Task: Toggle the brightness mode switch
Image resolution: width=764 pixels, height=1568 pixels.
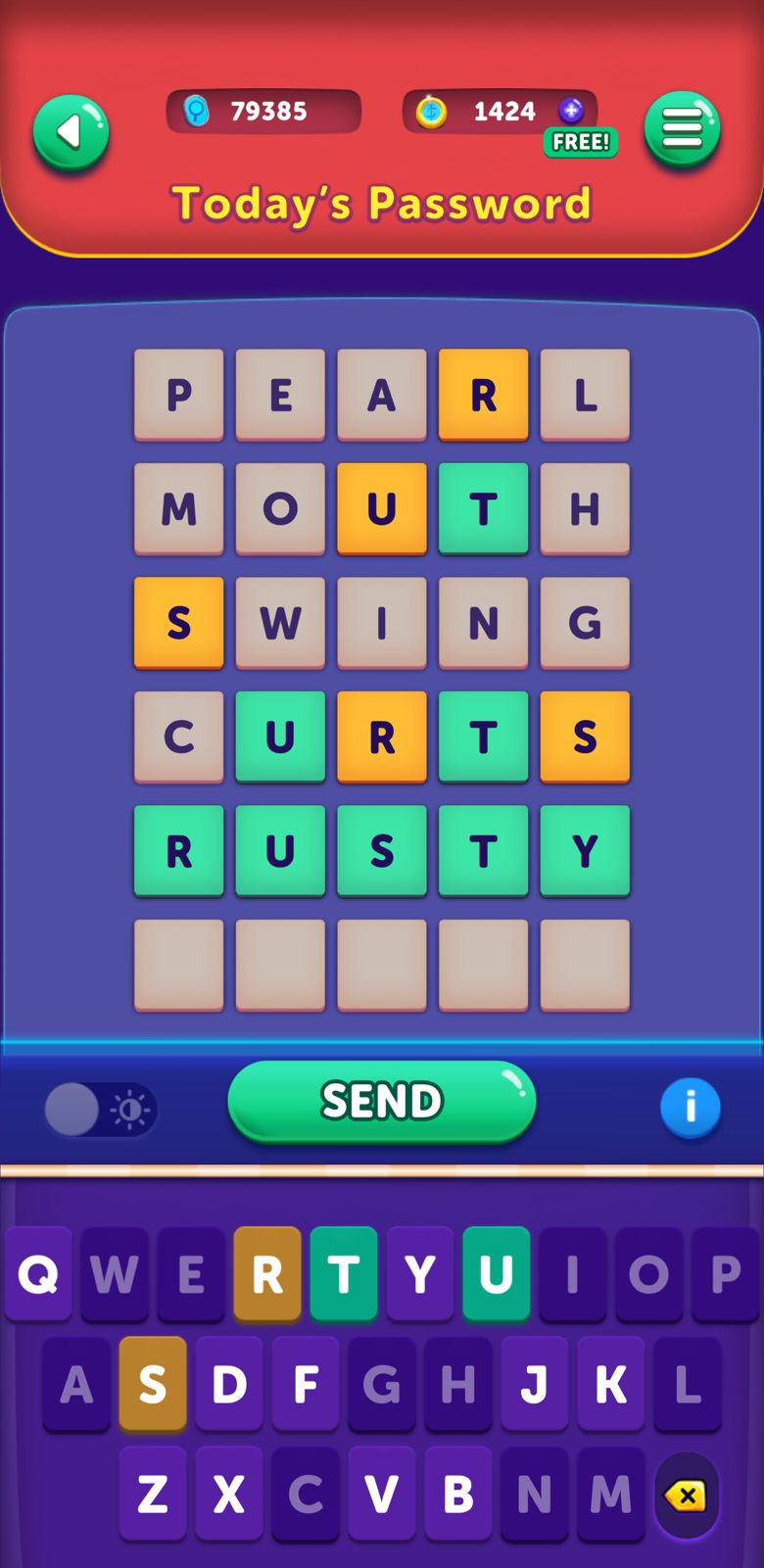Action: [100, 1110]
